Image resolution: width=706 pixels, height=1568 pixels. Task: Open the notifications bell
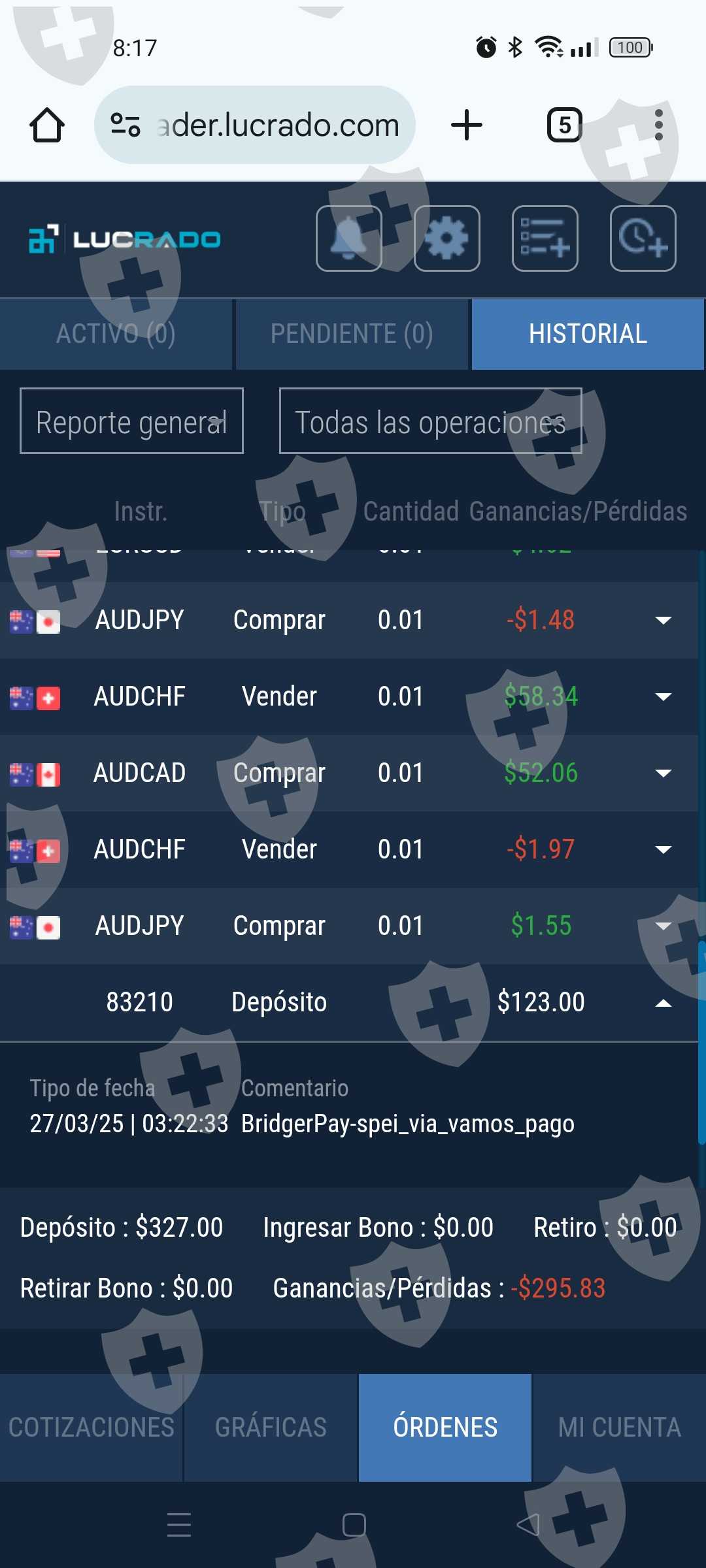[349, 238]
